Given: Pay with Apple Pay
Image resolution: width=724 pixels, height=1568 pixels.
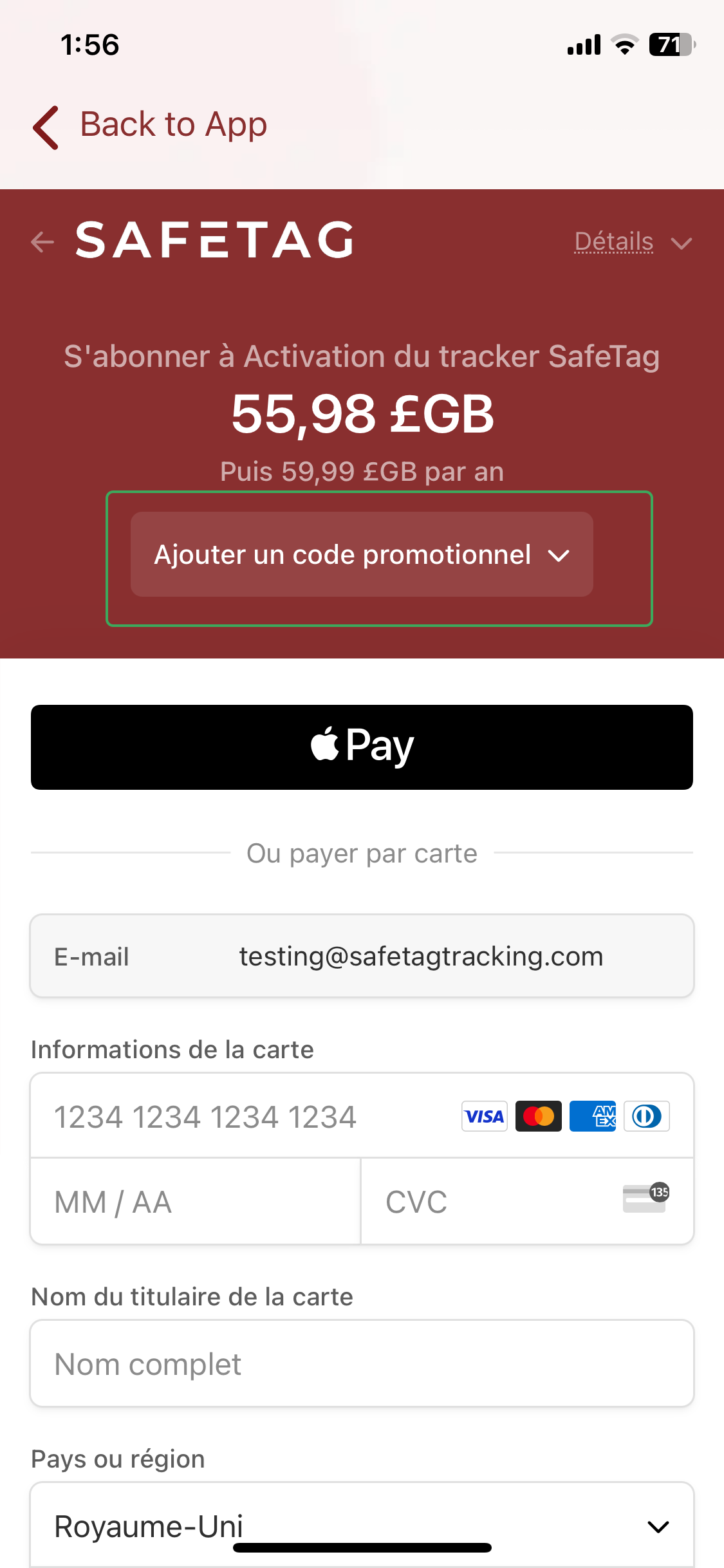Looking at the screenshot, I should pos(362,747).
